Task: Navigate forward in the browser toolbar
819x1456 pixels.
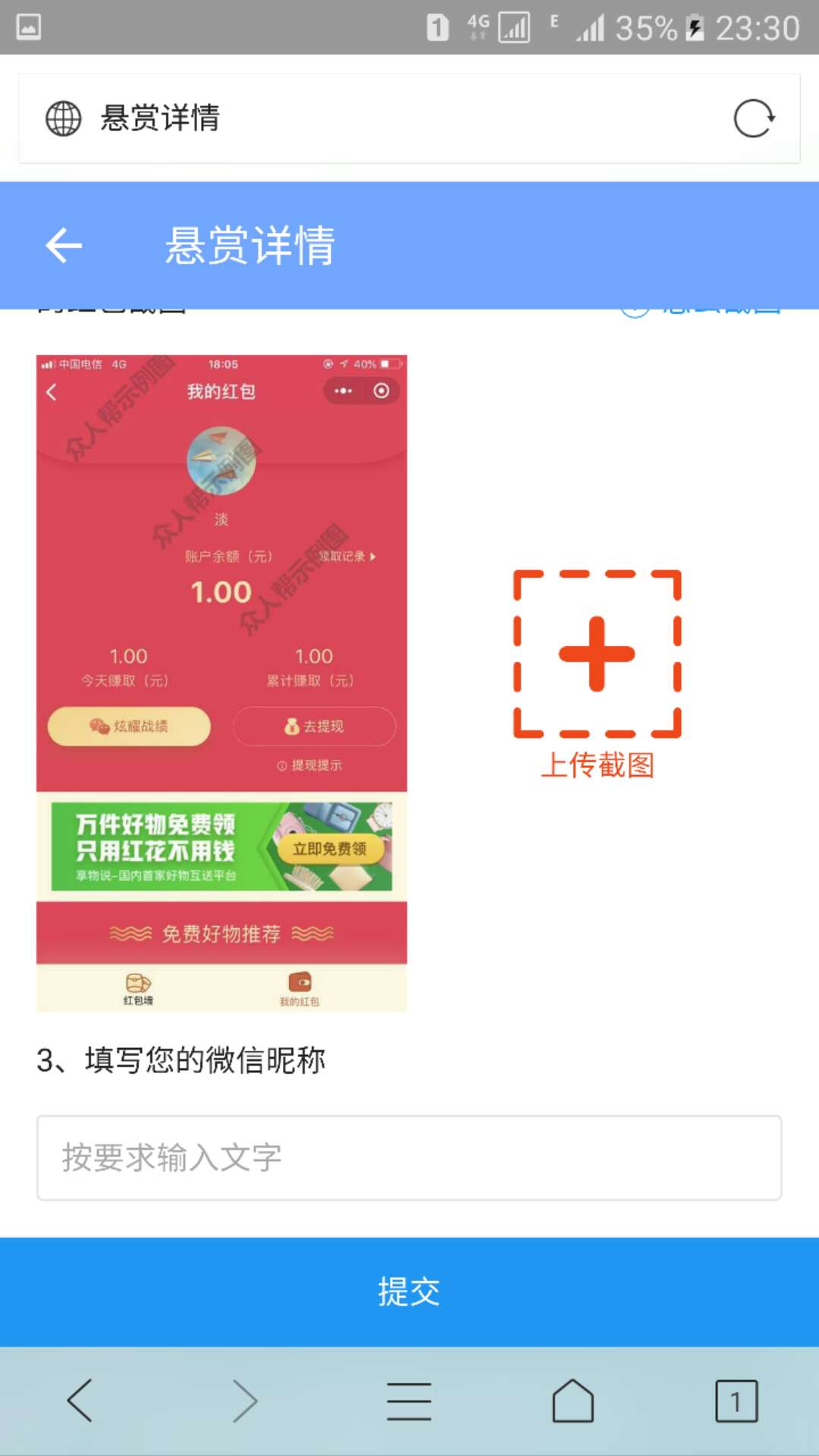Action: pos(244,1401)
